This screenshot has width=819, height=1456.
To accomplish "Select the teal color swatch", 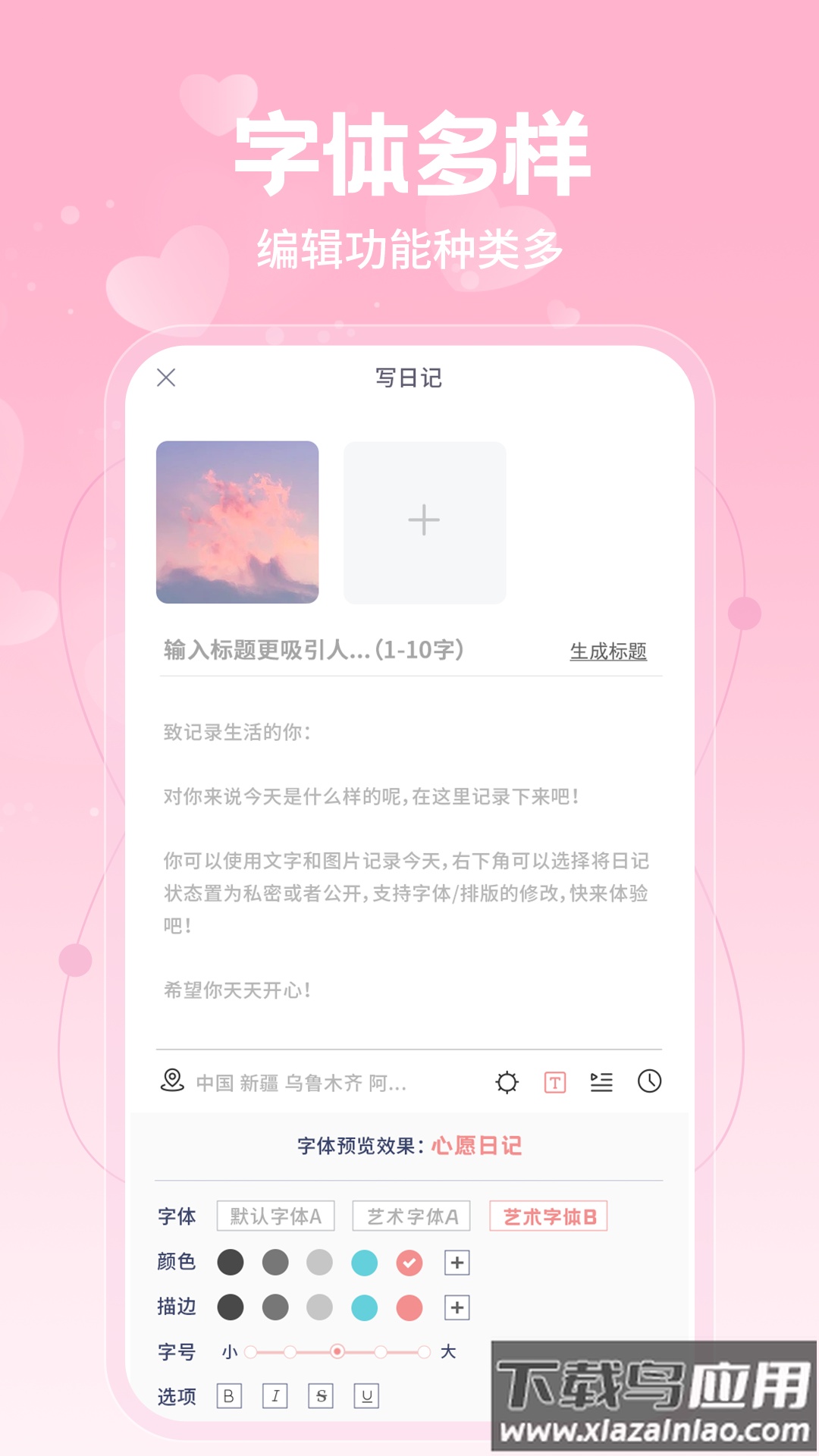I will (x=365, y=1262).
